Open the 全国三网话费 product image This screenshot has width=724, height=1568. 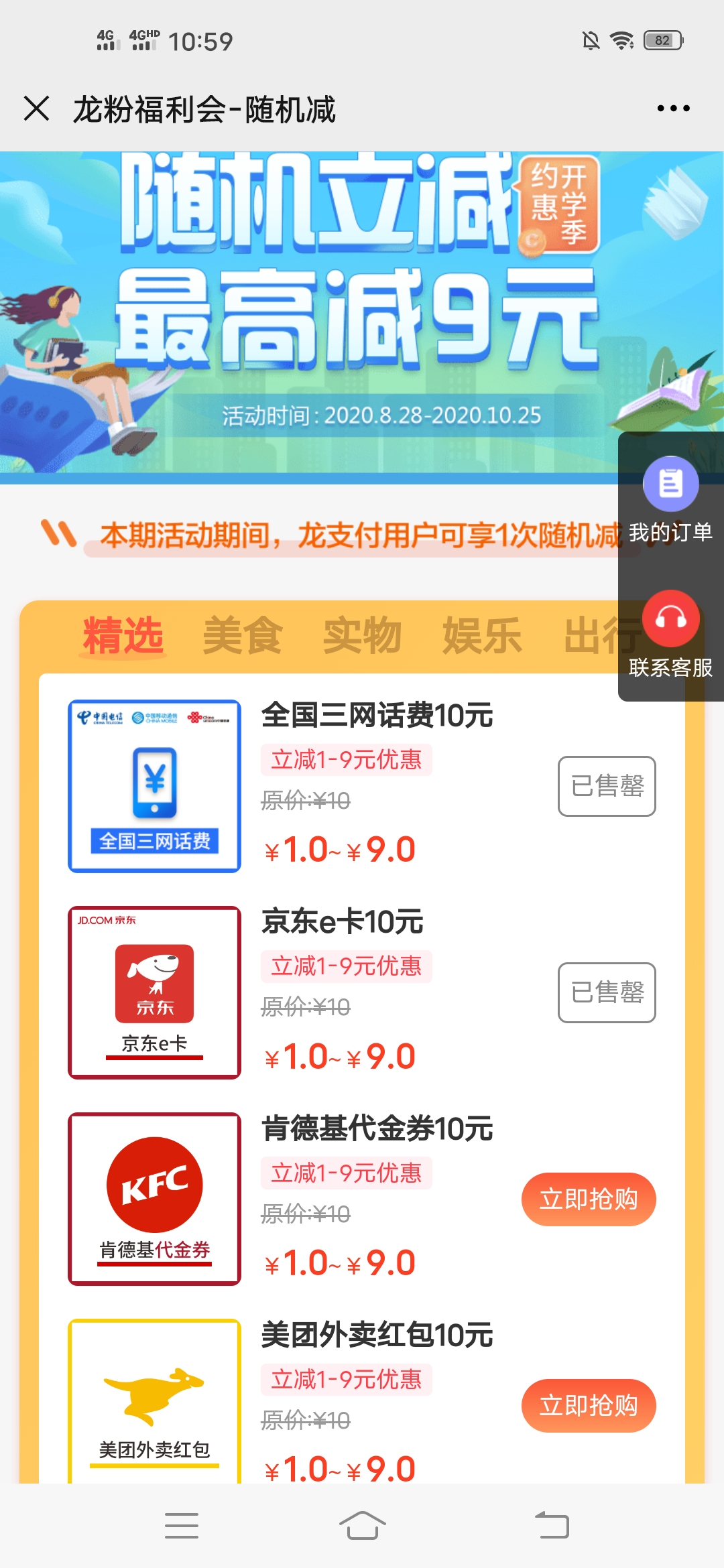click(154, 786)
